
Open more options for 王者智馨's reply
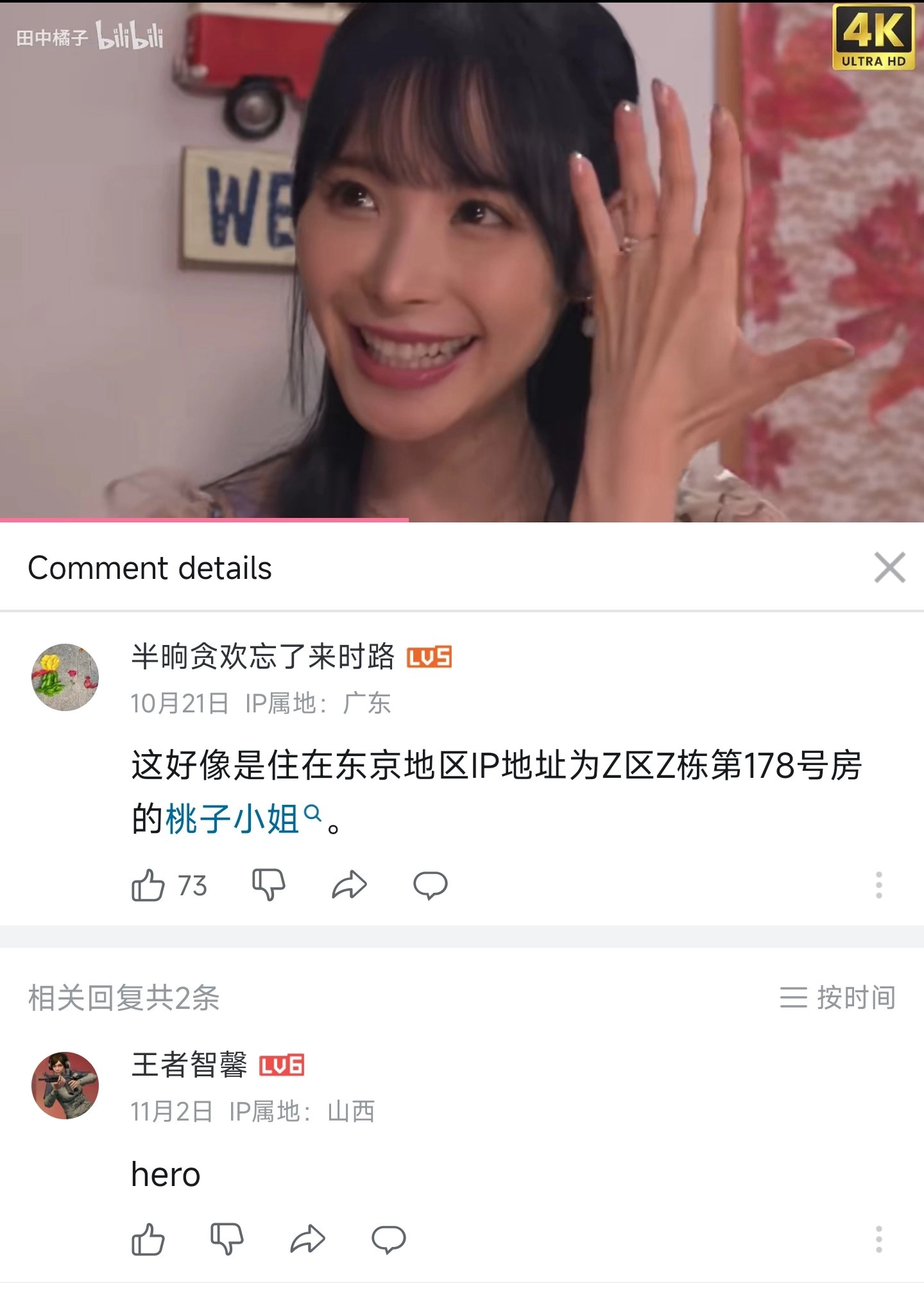pos(878,1239)
